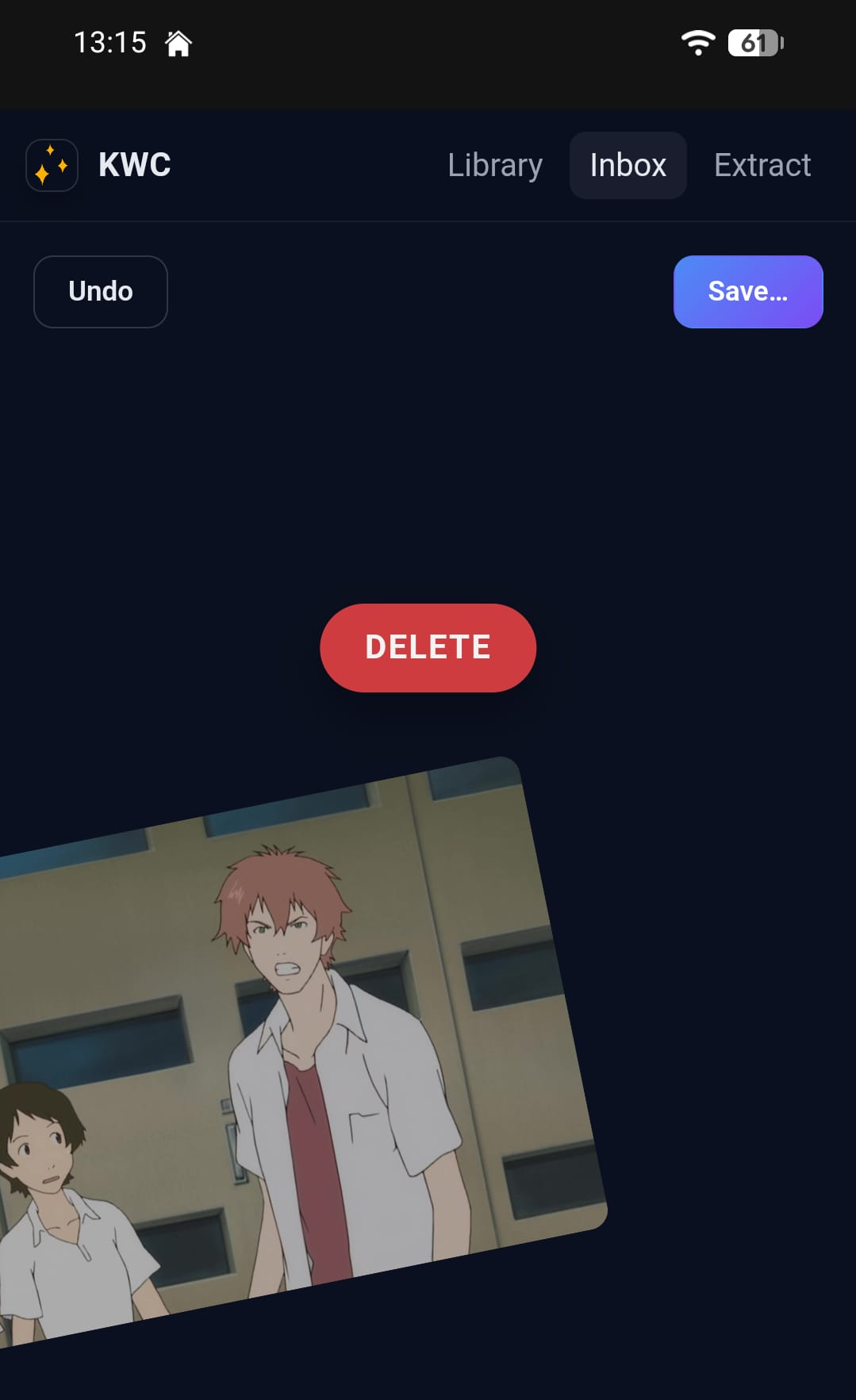This screenshot has height=1400, width=856.
Task: Switch to the Library tab
Action: (x=495, y=165)
